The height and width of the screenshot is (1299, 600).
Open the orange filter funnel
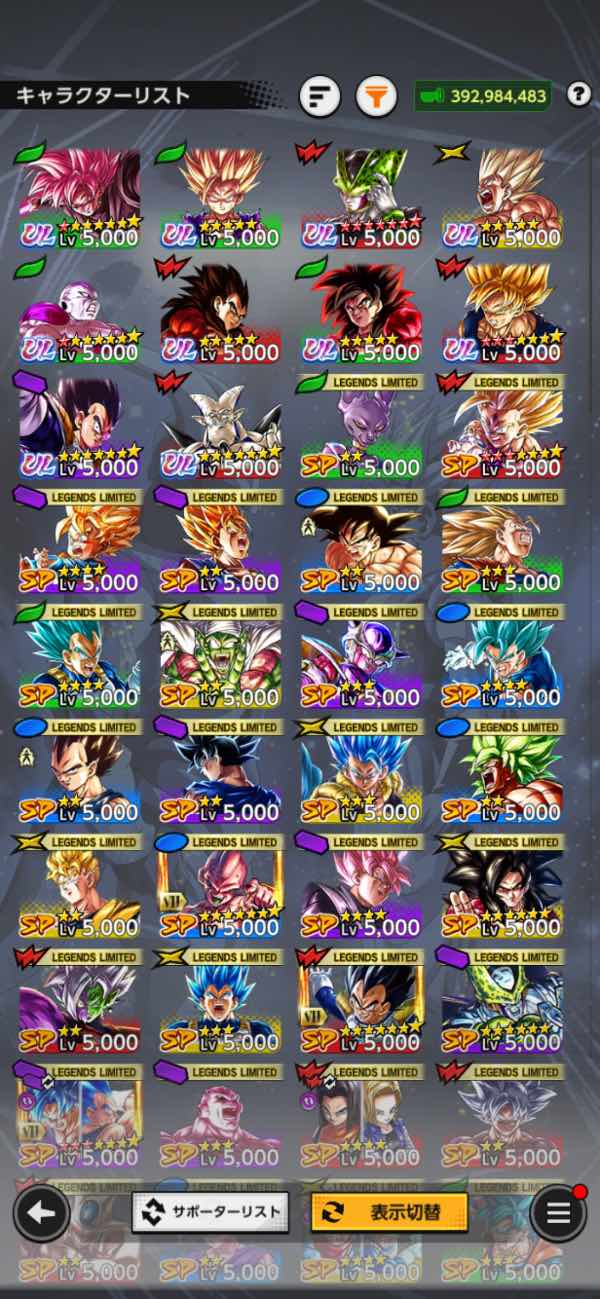pos(376,96)
